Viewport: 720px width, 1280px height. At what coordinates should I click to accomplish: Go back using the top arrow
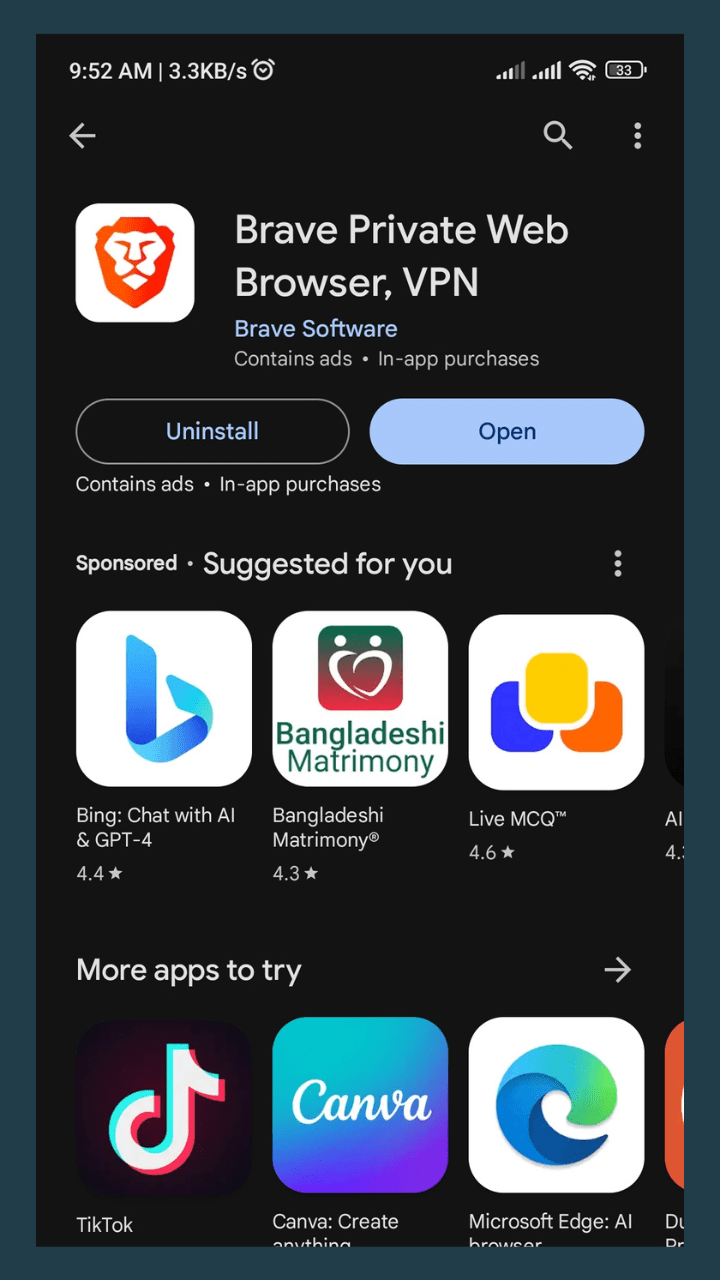pyautogui.click(x=82, y=136)
